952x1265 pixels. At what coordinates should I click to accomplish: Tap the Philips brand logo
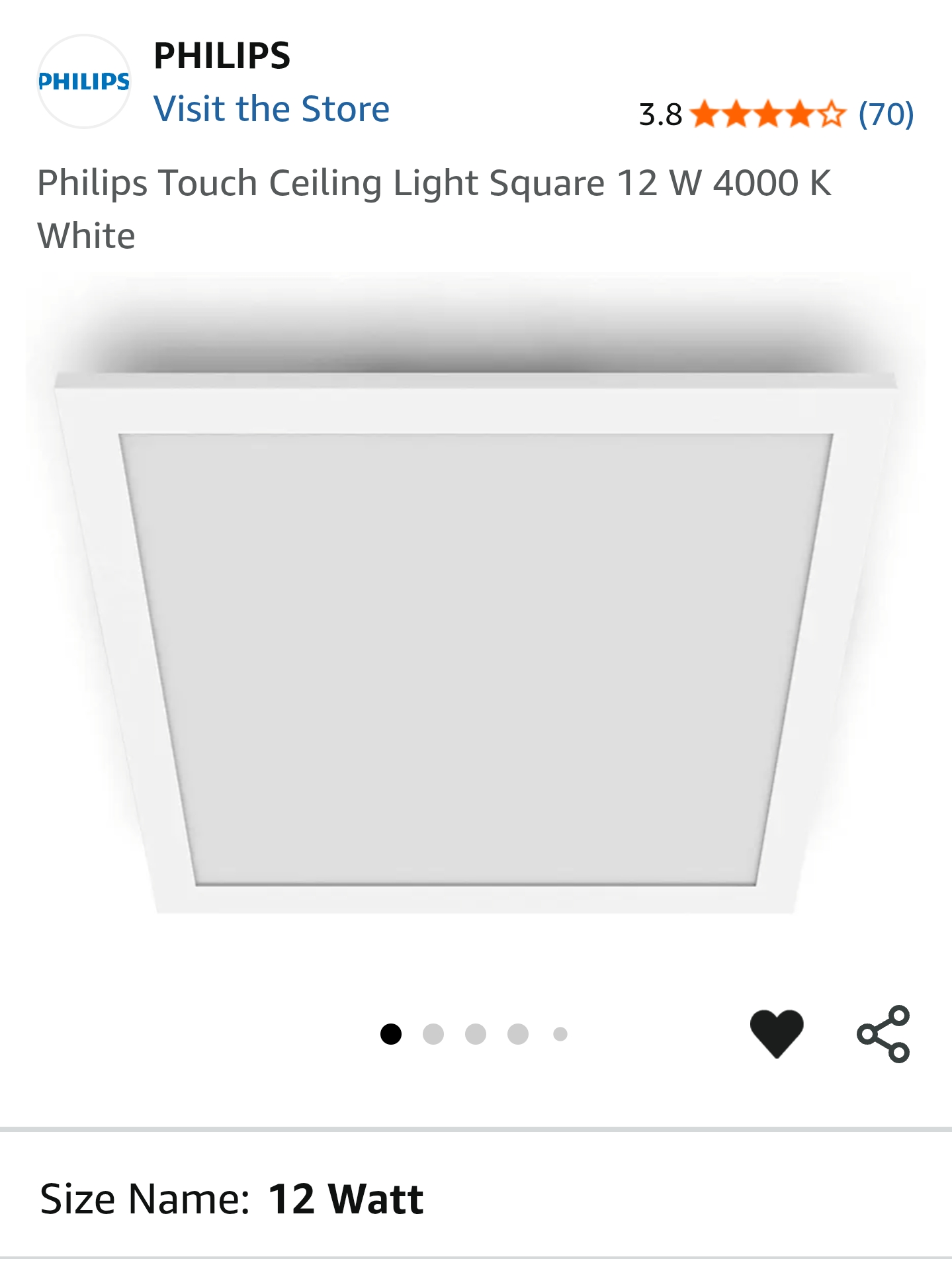pos(84,81)
